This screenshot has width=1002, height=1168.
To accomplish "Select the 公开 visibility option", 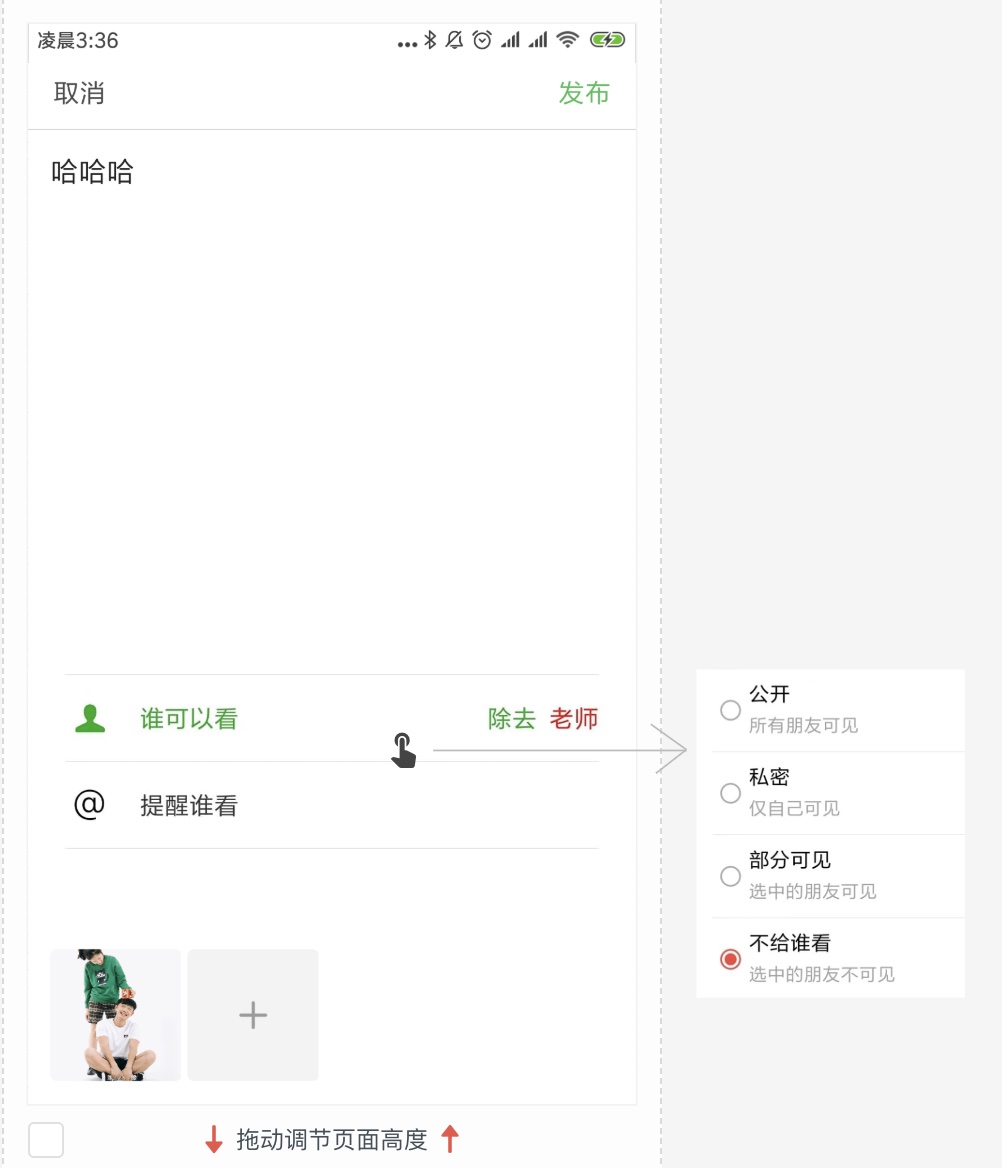I will (x=731, y=710).
